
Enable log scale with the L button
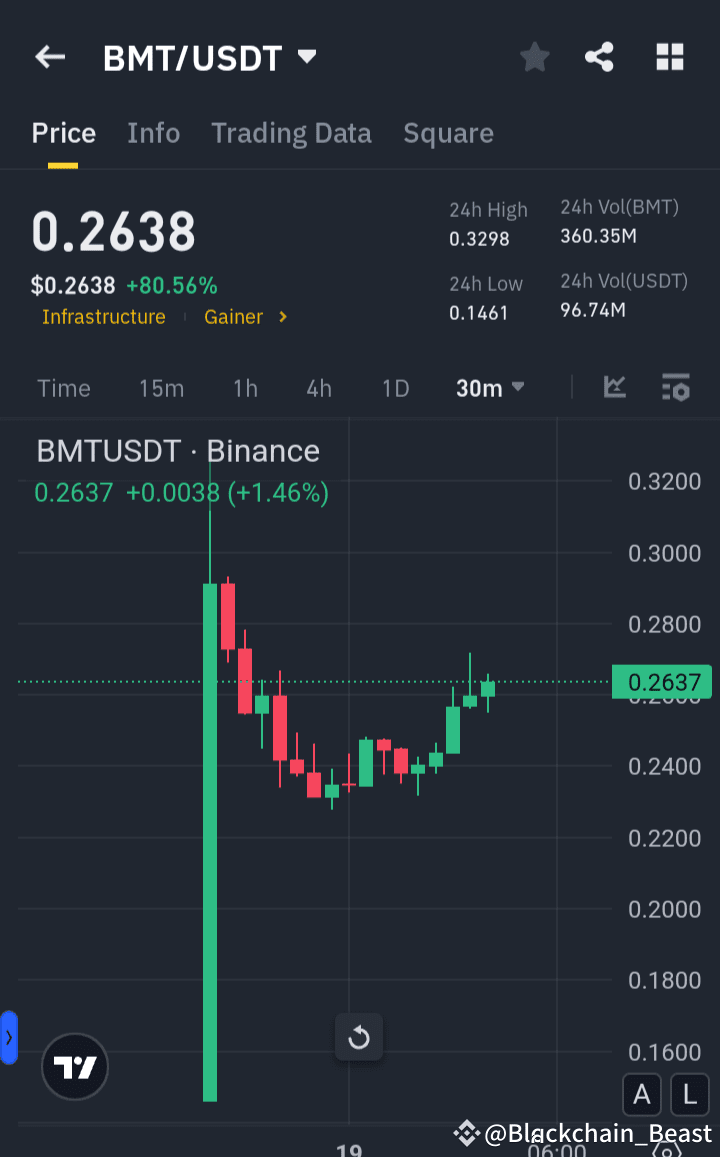coord(689,1095)
